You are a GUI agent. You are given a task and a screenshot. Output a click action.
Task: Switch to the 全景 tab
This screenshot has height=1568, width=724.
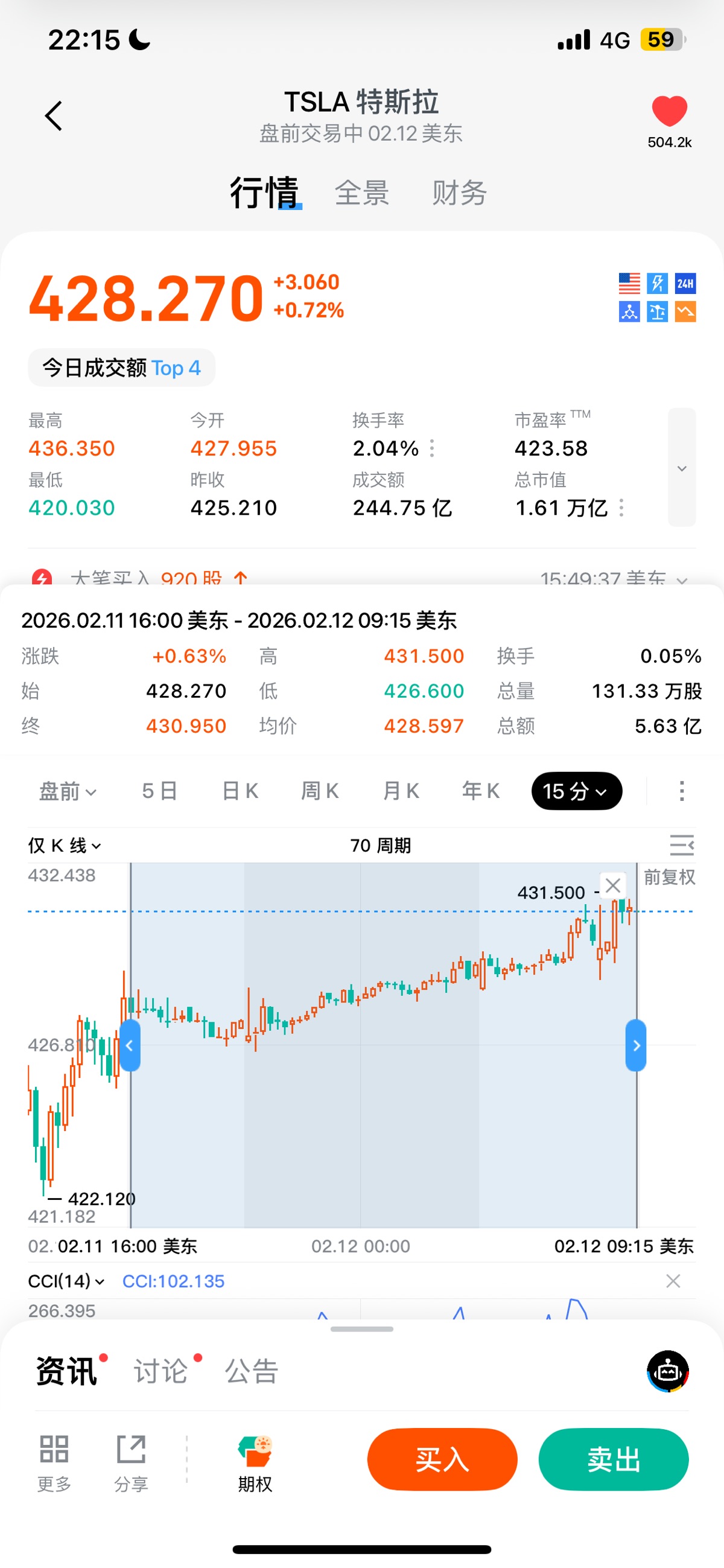361,194
